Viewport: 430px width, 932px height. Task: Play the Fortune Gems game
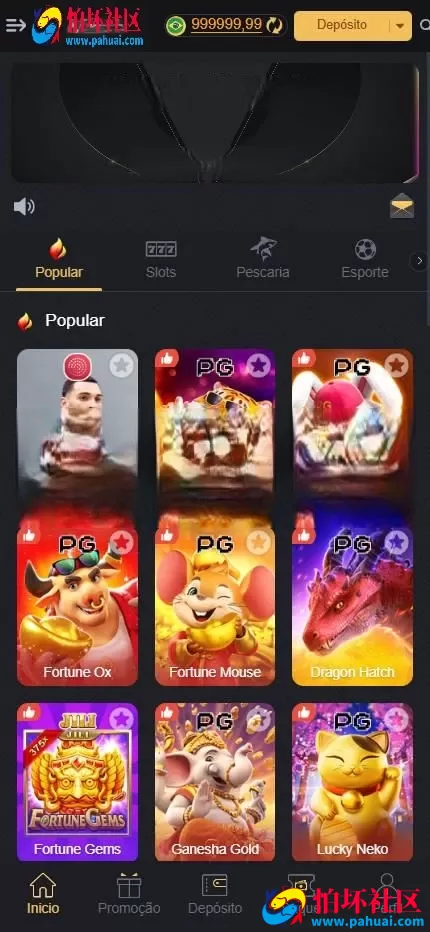pos(77,782)
